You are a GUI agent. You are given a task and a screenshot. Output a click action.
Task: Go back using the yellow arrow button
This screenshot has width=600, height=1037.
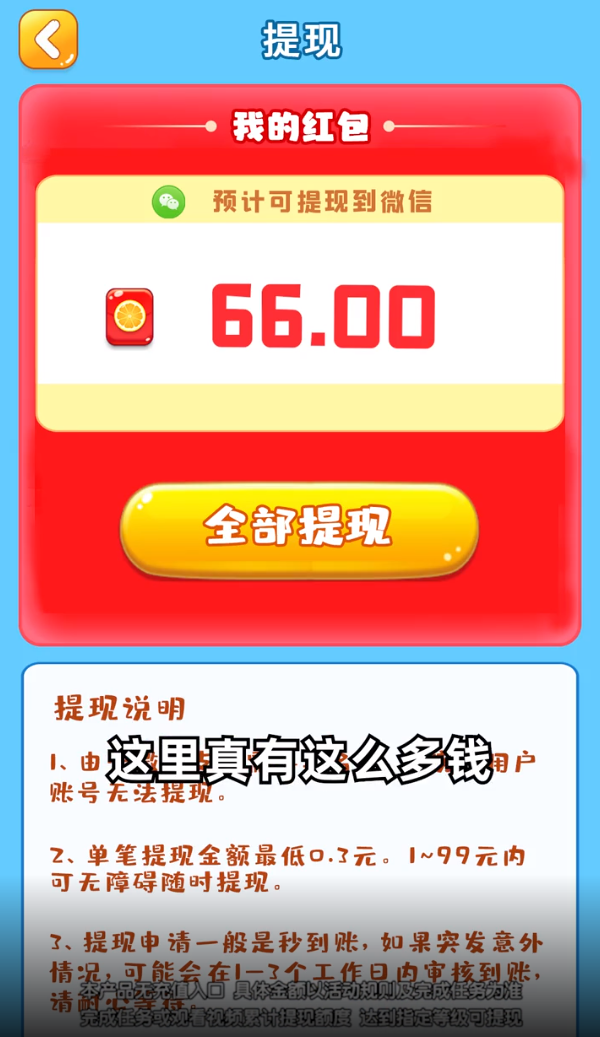coord(47,39)
